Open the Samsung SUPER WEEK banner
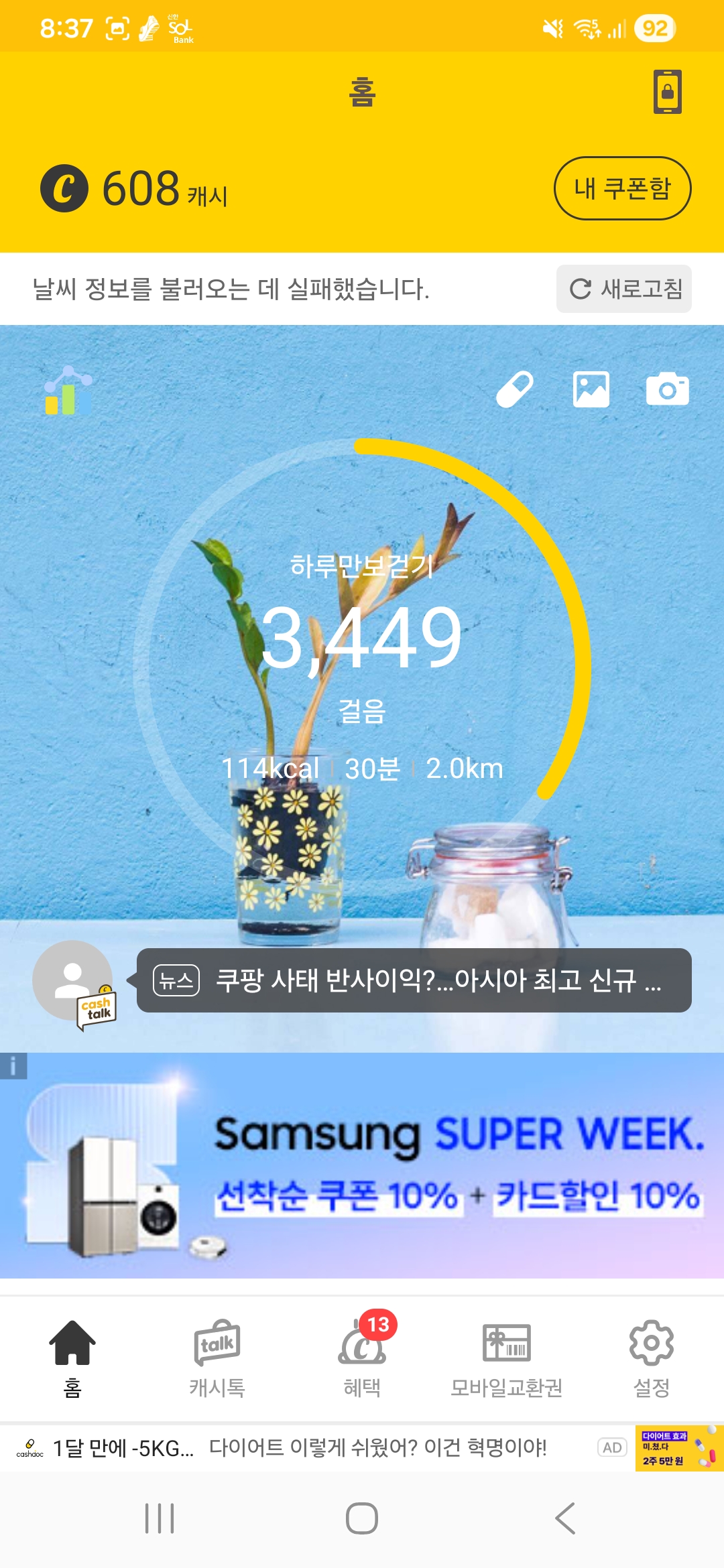Screen dimensions: 724x1568 (362, 1166)
